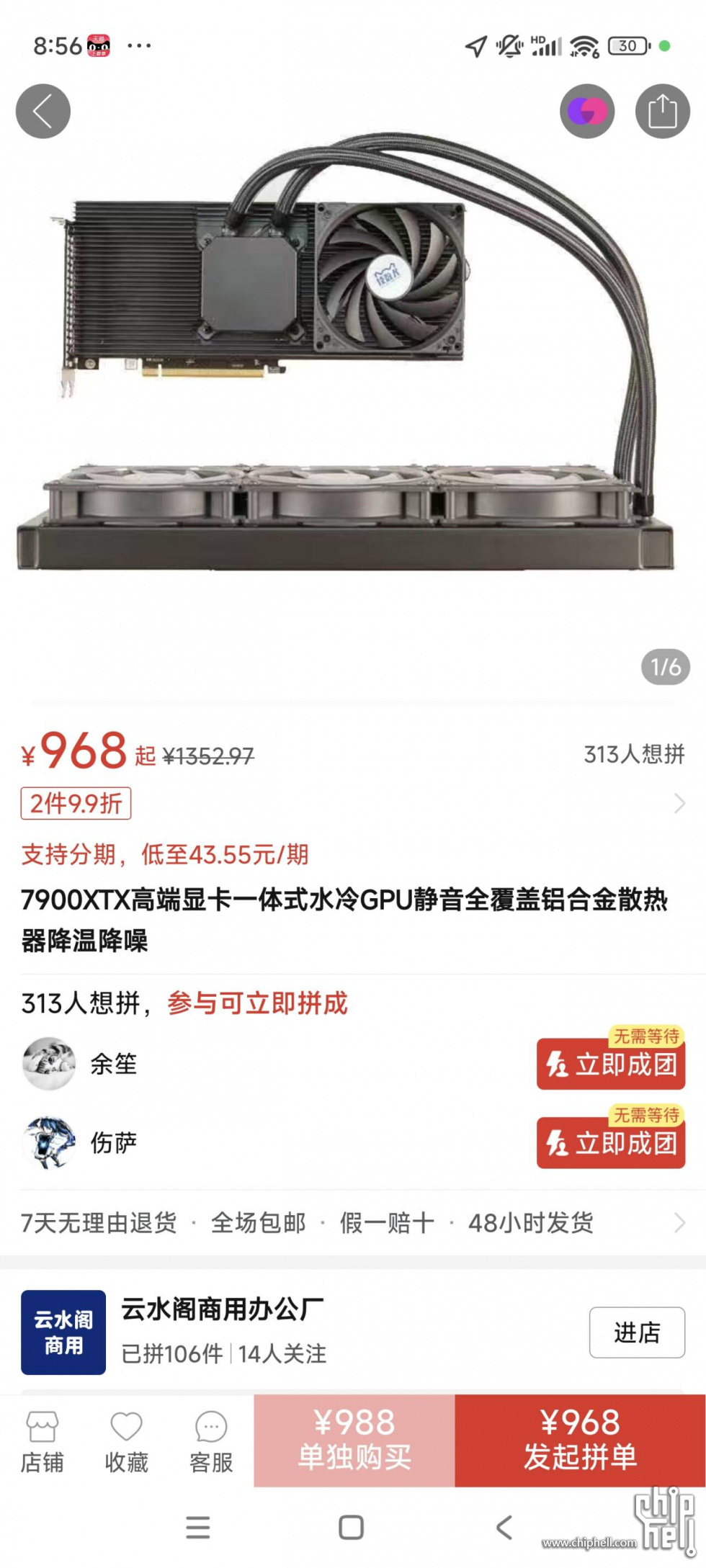
Task: Open system recent apps menu
Action: pos(198,1527)
